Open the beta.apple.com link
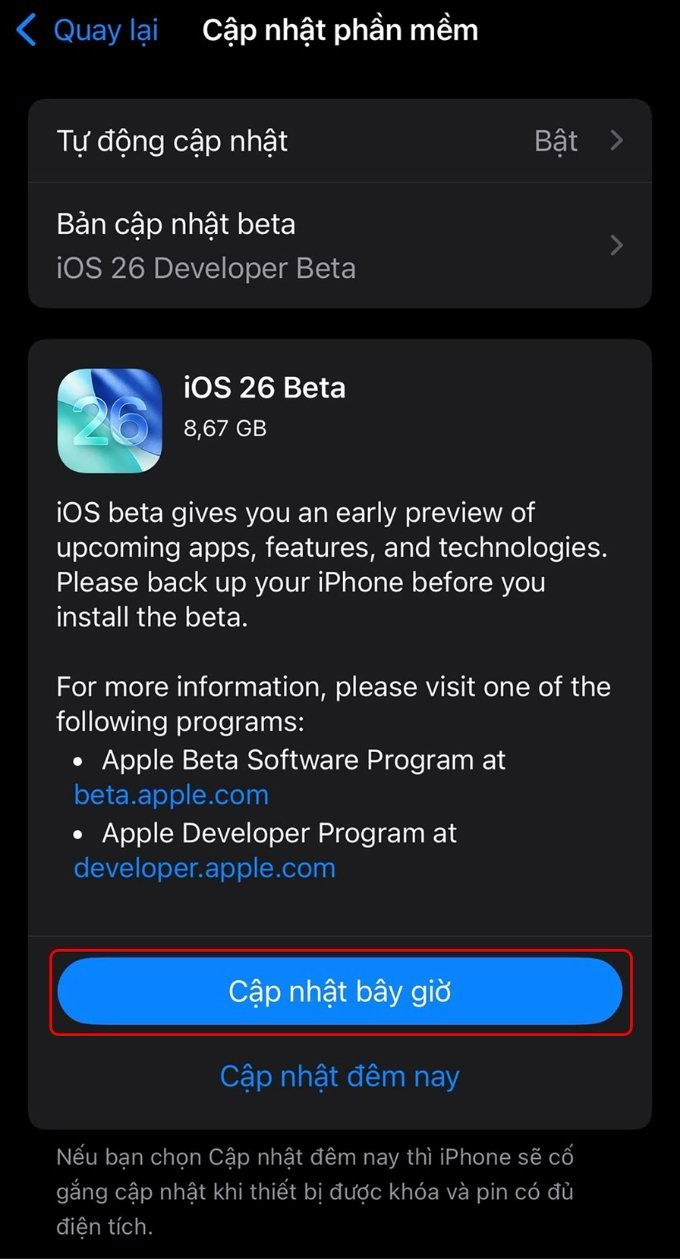680x1259 pixels. pyautogui.click(x=171, y=795)
